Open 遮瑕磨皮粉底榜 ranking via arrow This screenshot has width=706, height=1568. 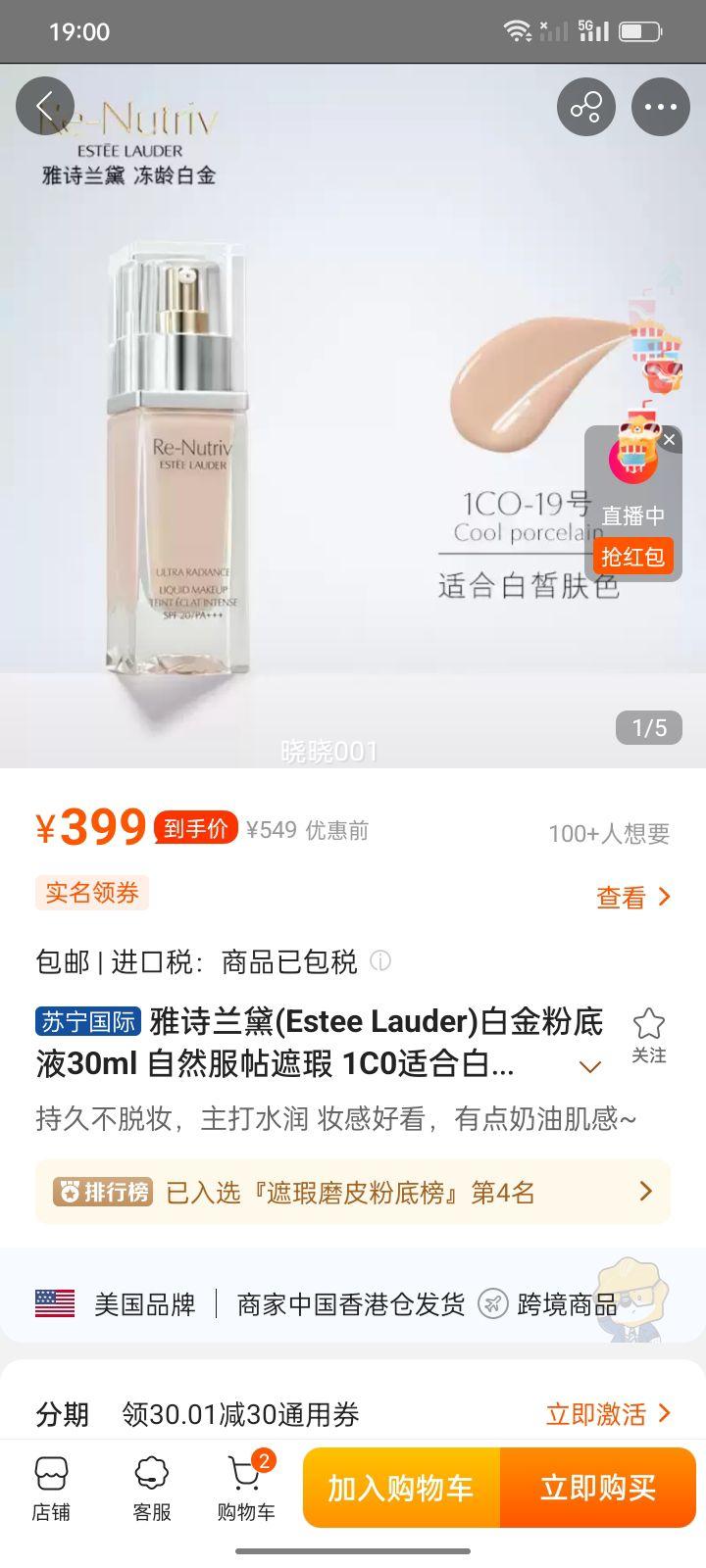pos(645,1191)
